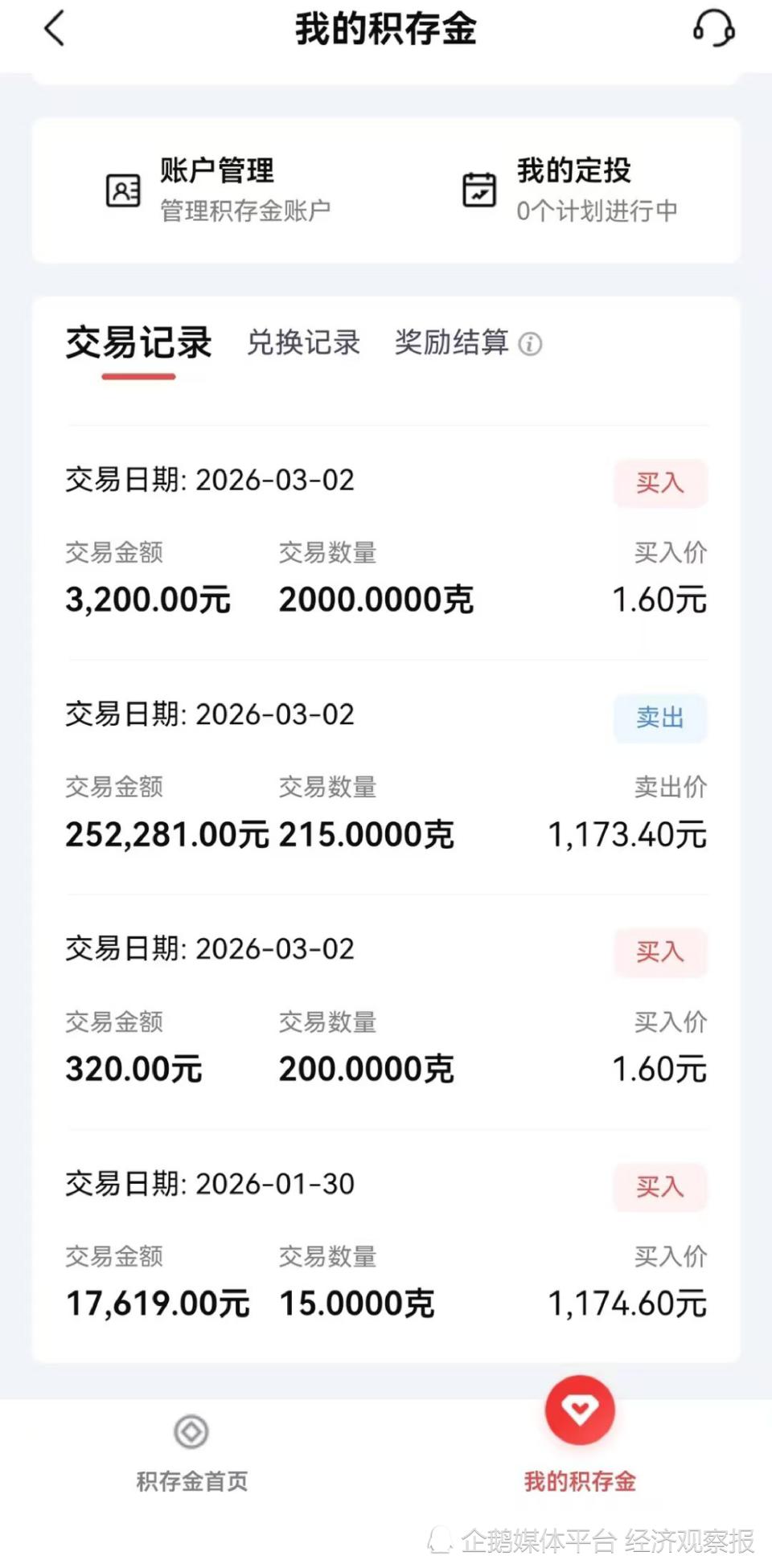Open customer service headset icon
Screen dimensions: 772x1568
[713, 30]
